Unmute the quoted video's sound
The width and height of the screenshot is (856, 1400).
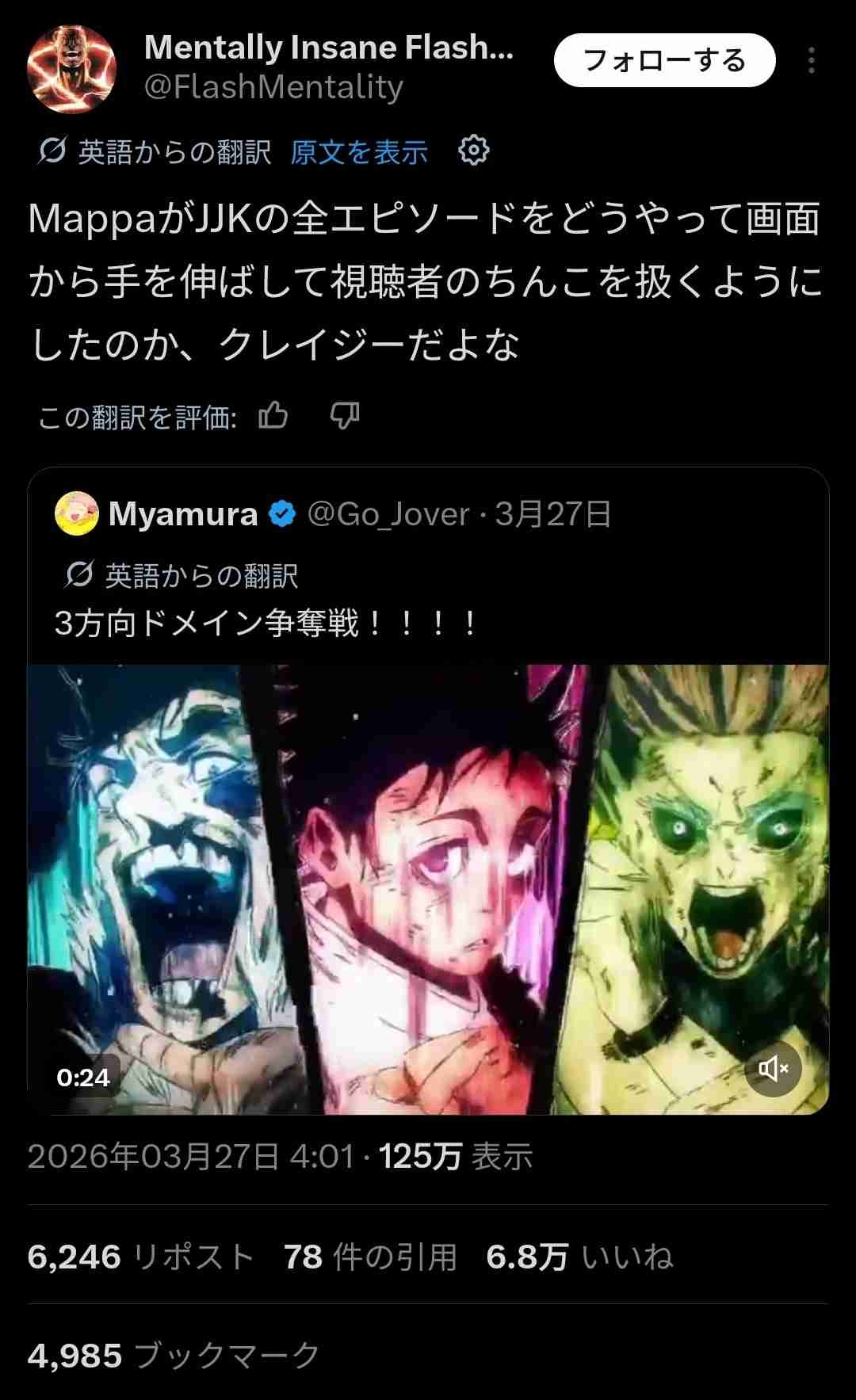click(773, 1069)
